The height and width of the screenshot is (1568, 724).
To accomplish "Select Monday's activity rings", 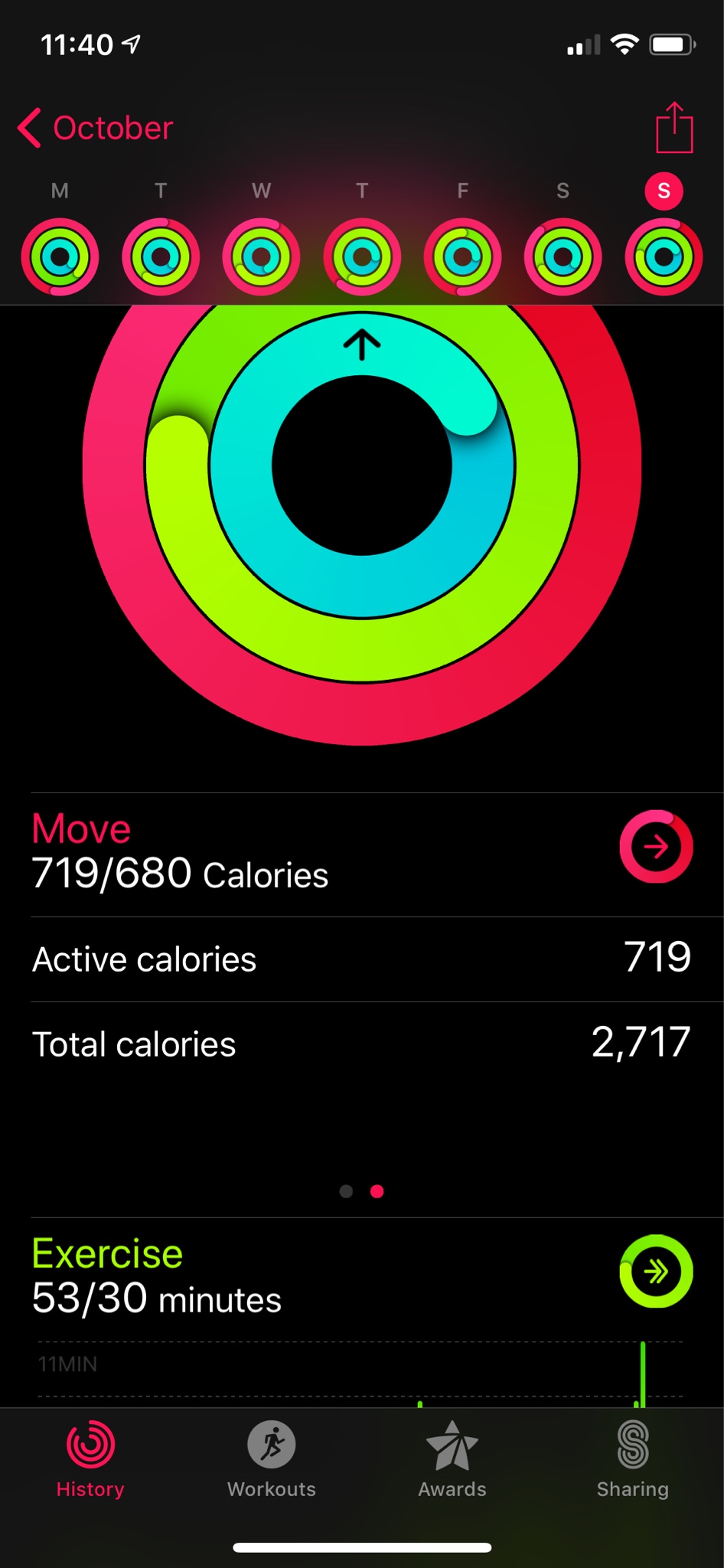I will coord(60,257).
